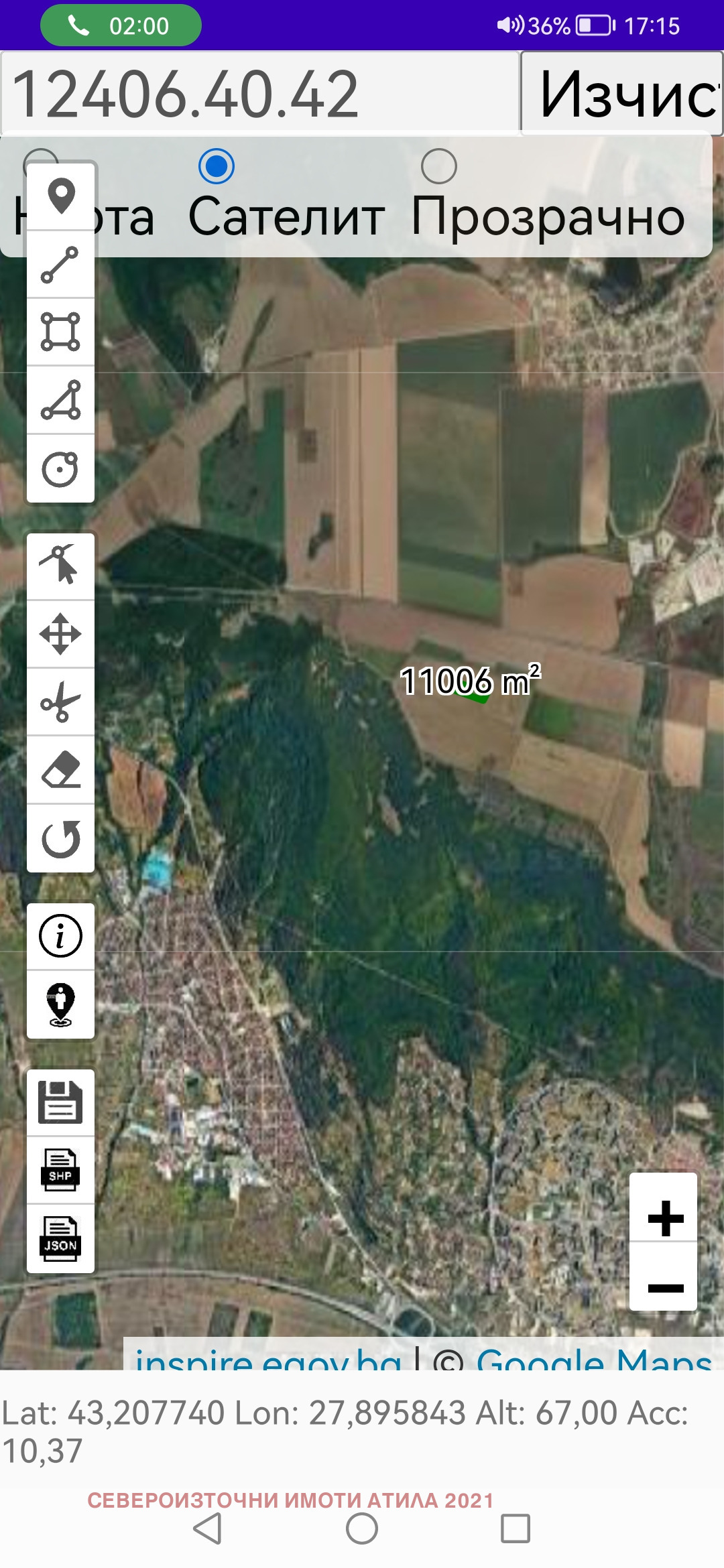Image resolution: width=724 pixels, height=1568 pixels.
Task: Export the drawing as SHP
Action: point(61,1170)
